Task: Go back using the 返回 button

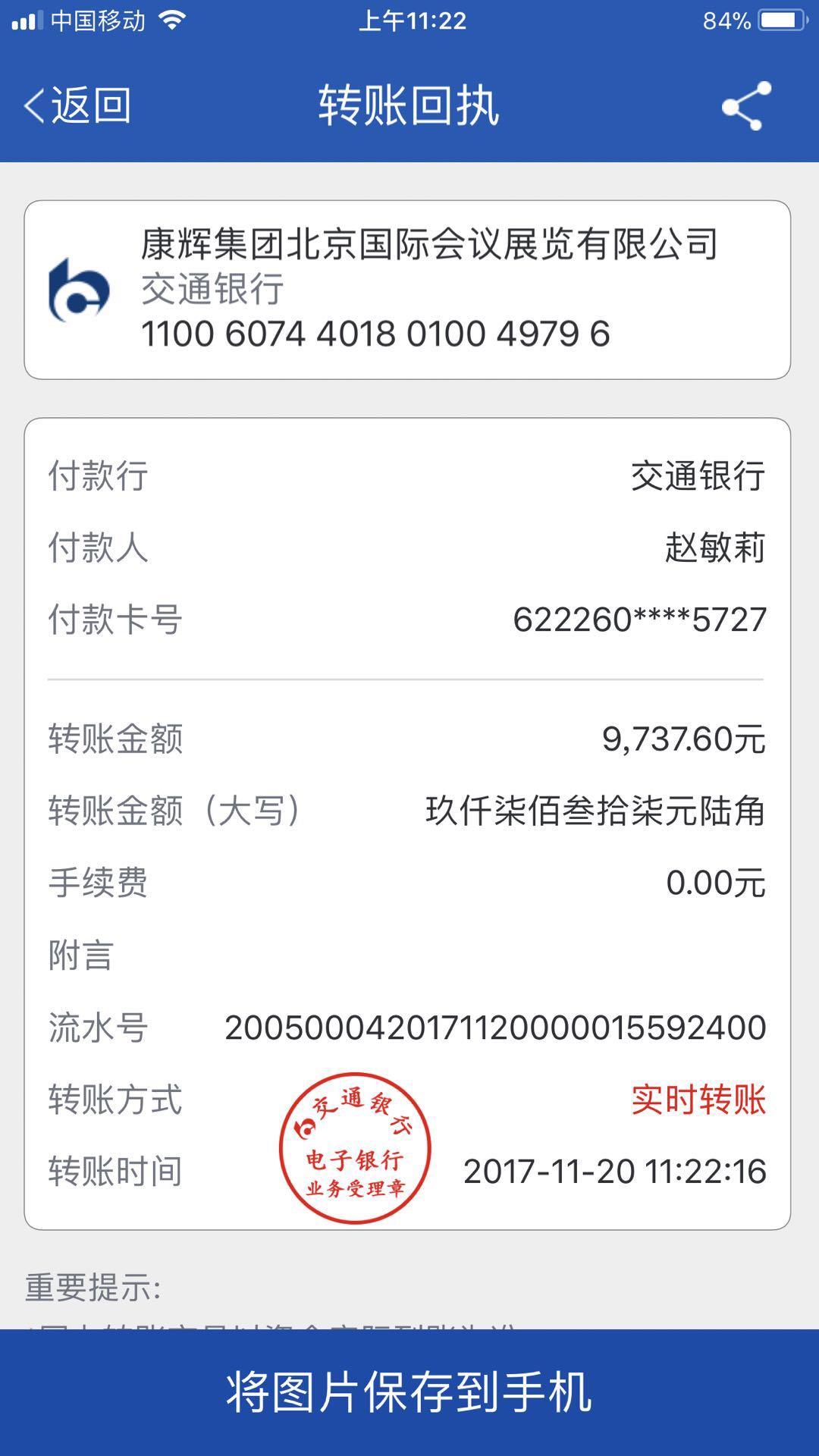Action: (78, 105)
